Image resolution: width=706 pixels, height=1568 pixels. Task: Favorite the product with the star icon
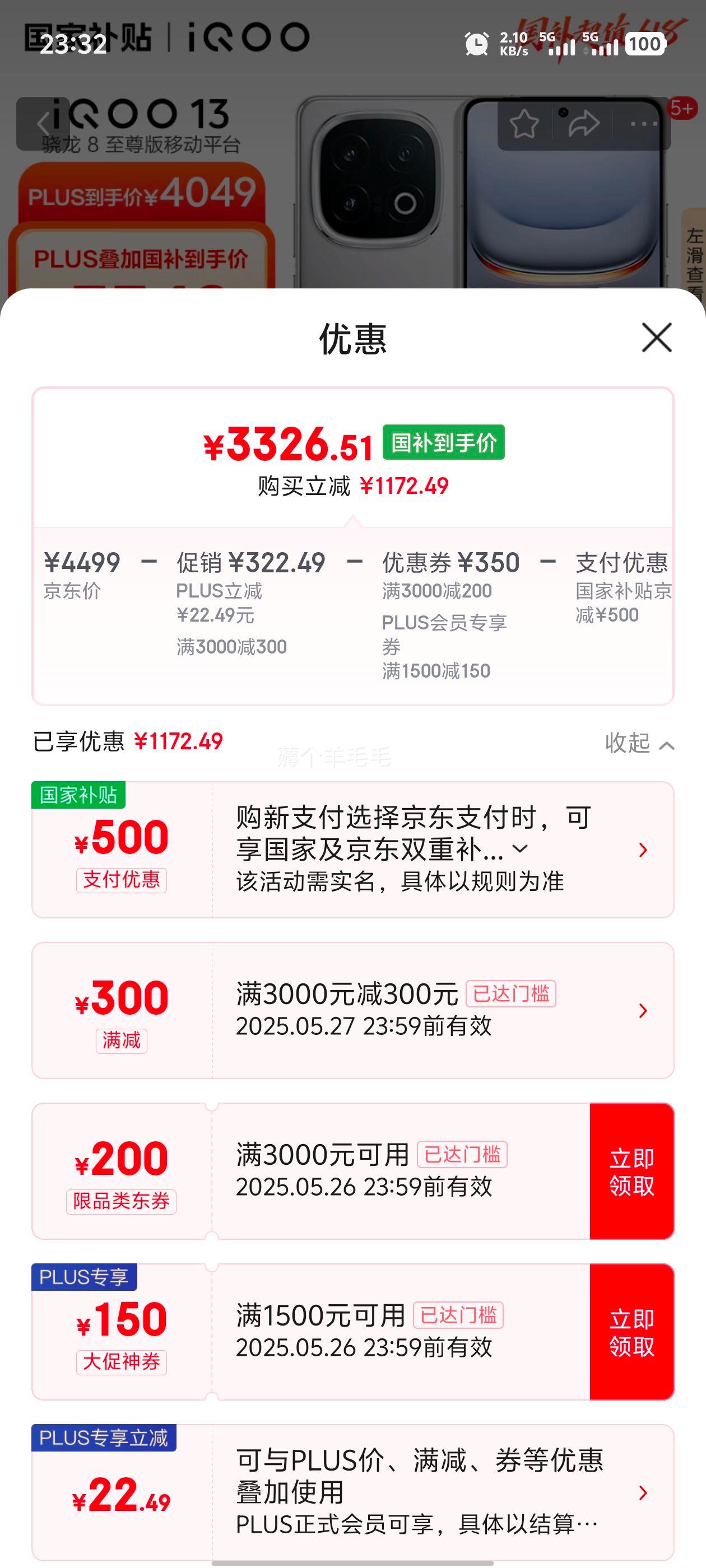pos(524,124)
